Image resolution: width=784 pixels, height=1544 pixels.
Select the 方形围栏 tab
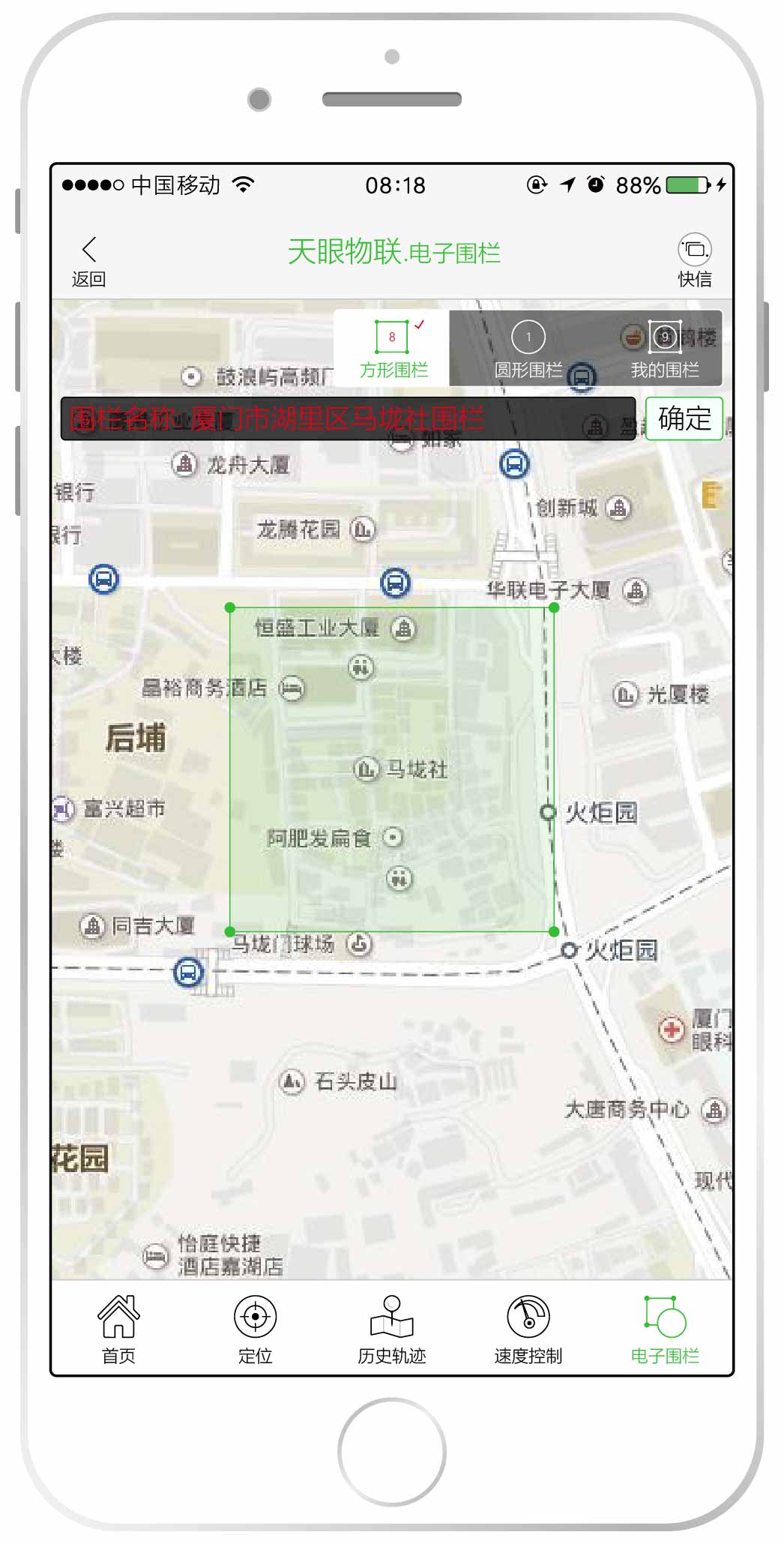click(392, 348)
